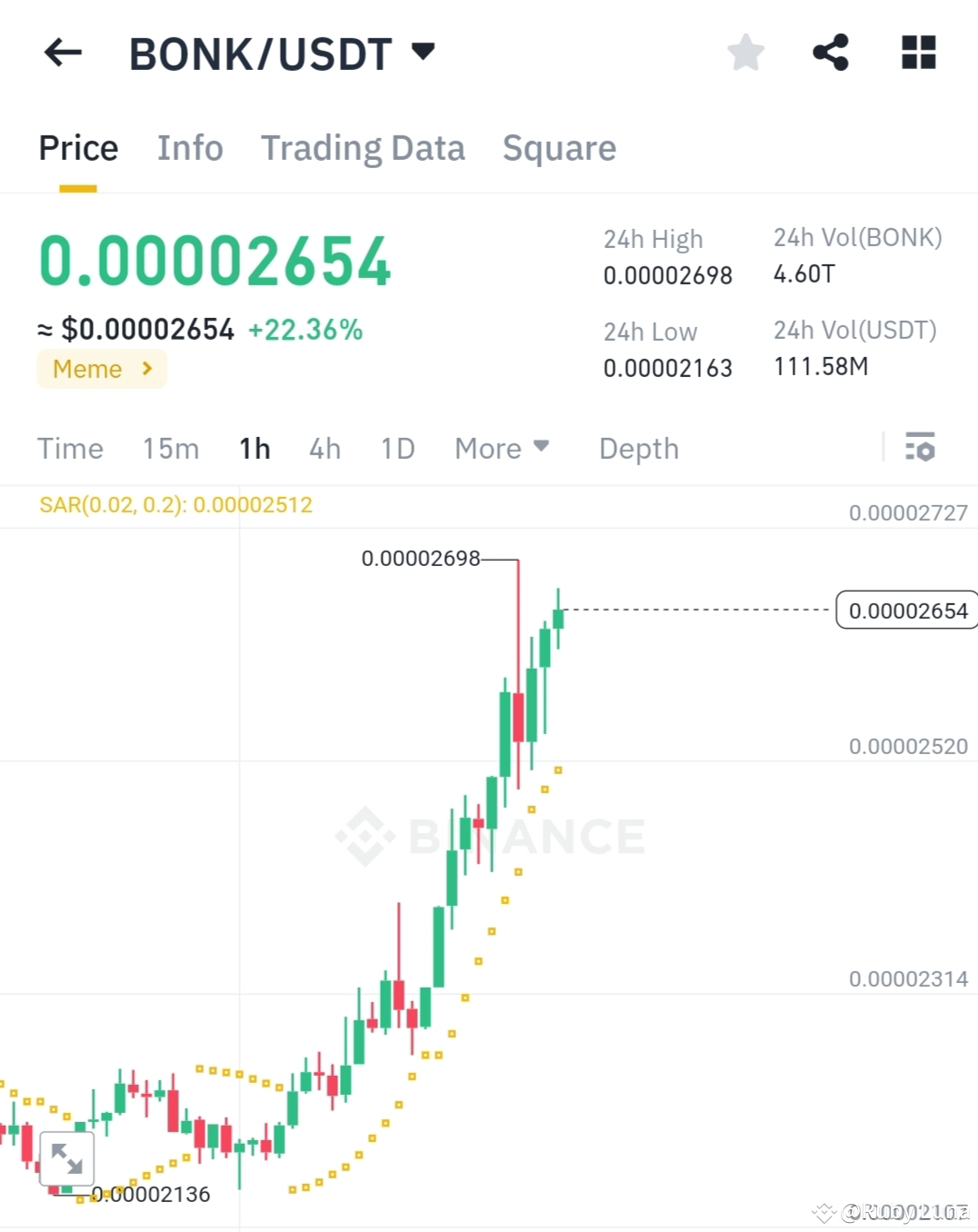Tap the current price label 0.00002654
This screenshot has width=978, height=1232.
click(x=906, y=611)
